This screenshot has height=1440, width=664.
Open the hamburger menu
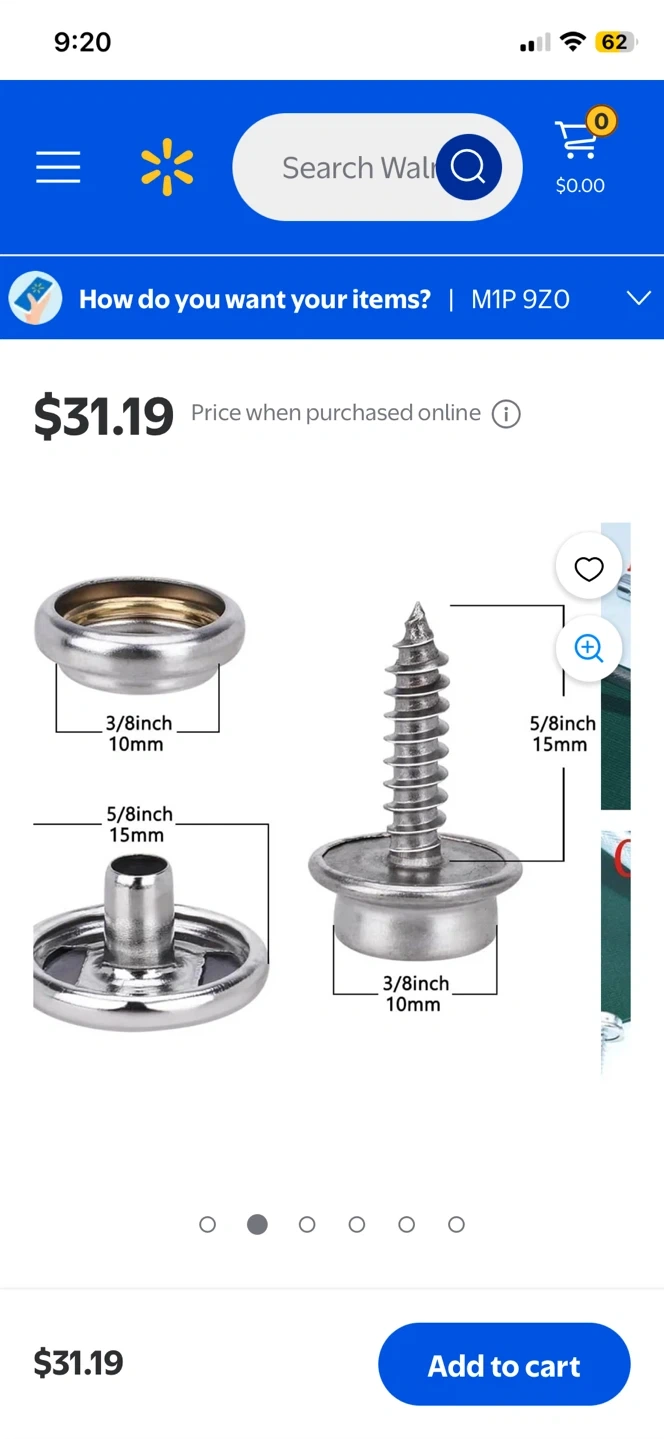pyautogui.click(x=58, y=167)
